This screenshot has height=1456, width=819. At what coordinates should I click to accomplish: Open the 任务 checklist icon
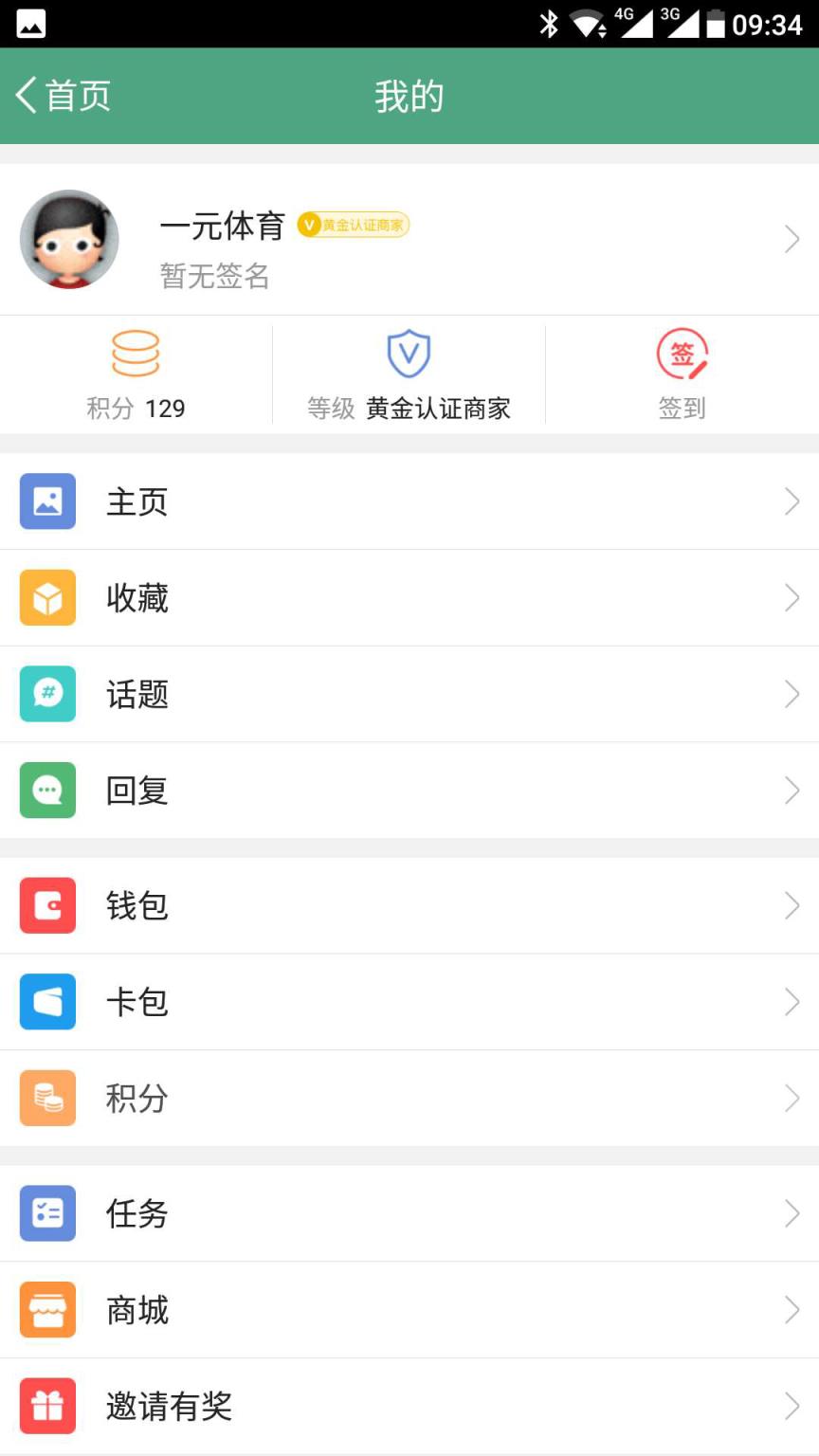point(47,1213)
